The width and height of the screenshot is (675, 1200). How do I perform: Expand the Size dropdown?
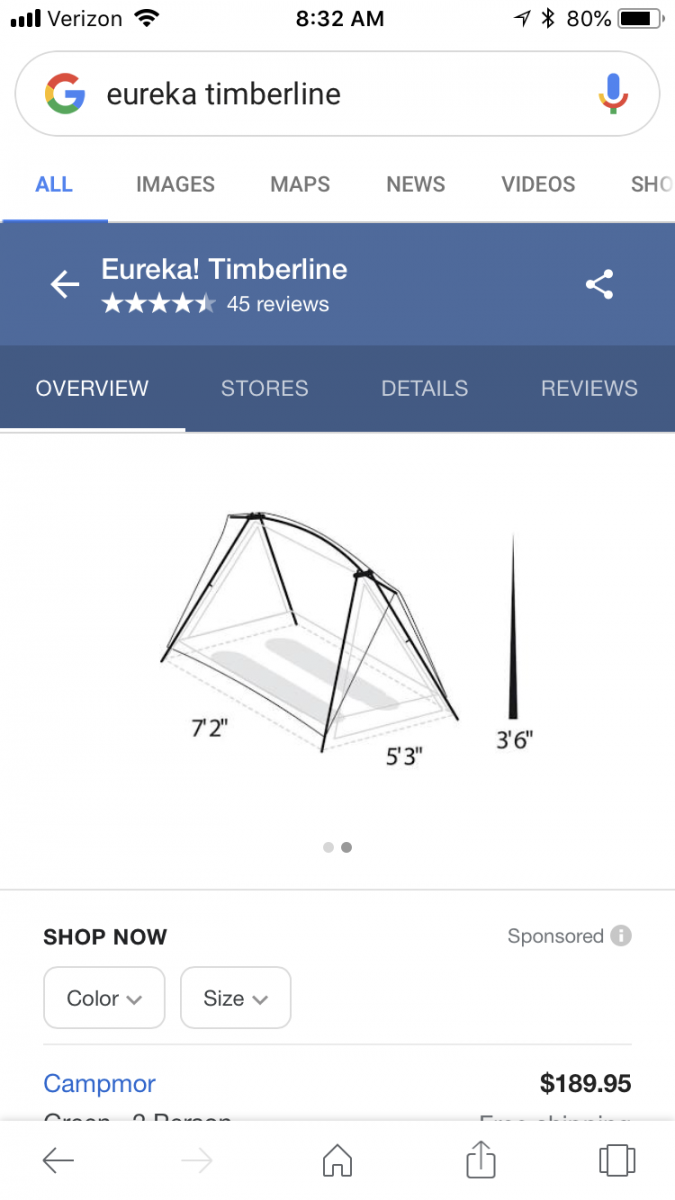(x=235, y=998)
